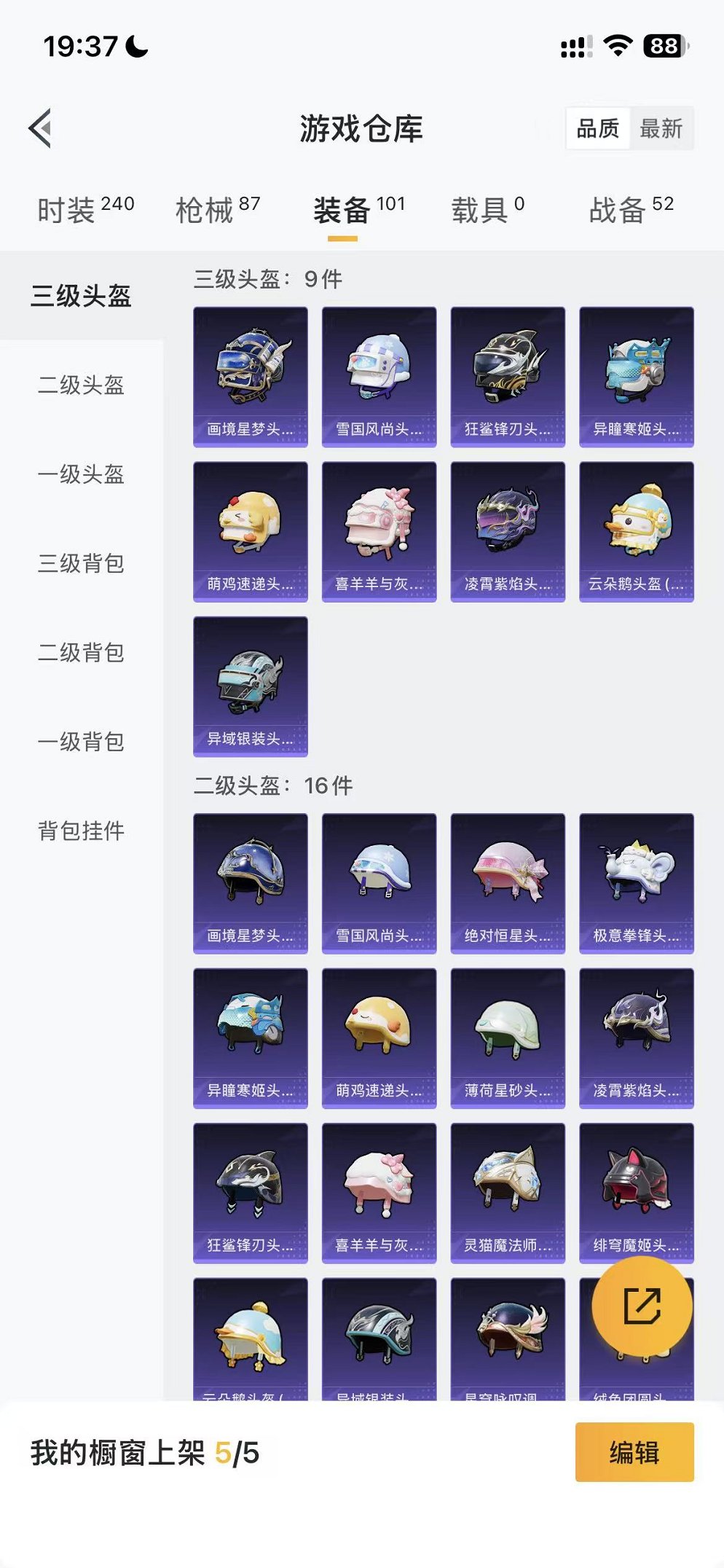The image size is (724, 1568).
Task: Open the 云朵鹅头盔 item
Action: [637, 532]
